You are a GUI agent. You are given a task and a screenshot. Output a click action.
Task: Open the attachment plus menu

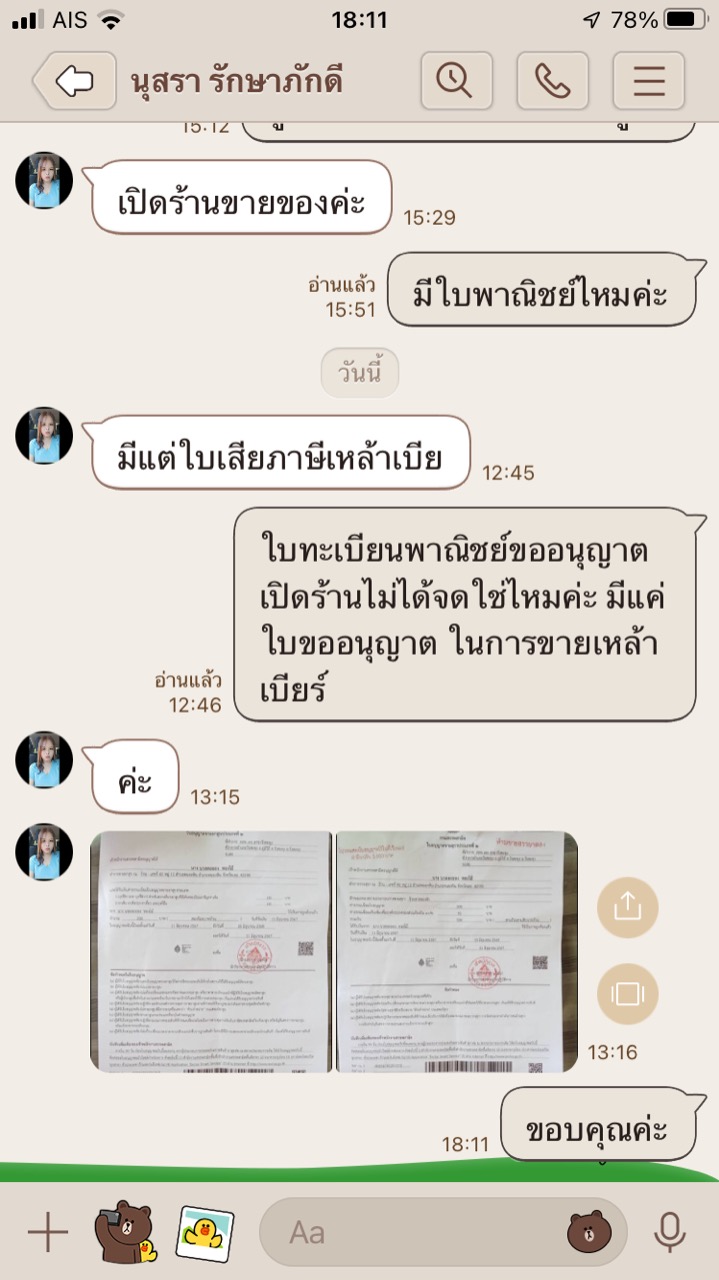click(x=47, y=1233)
